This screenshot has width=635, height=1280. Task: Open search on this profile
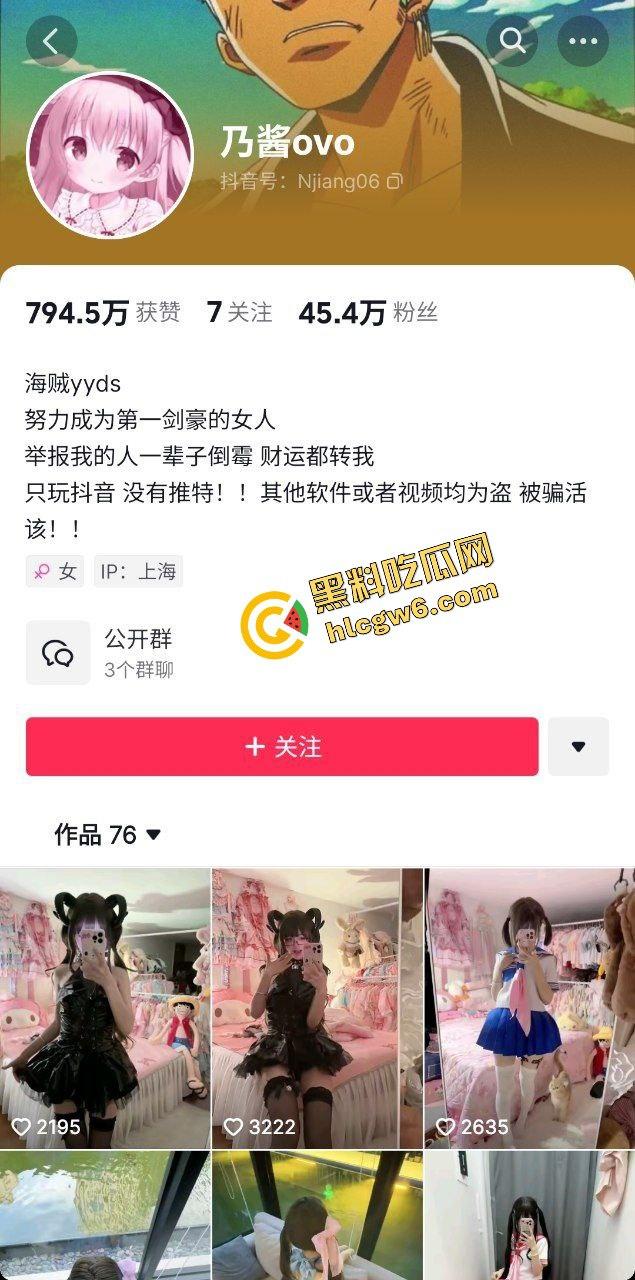tap(512, 41)
